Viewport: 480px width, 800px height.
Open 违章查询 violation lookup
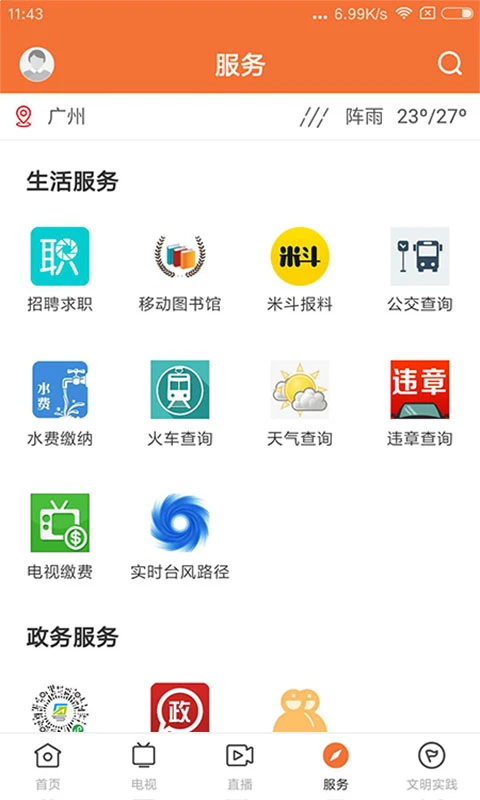pos(419,404)
